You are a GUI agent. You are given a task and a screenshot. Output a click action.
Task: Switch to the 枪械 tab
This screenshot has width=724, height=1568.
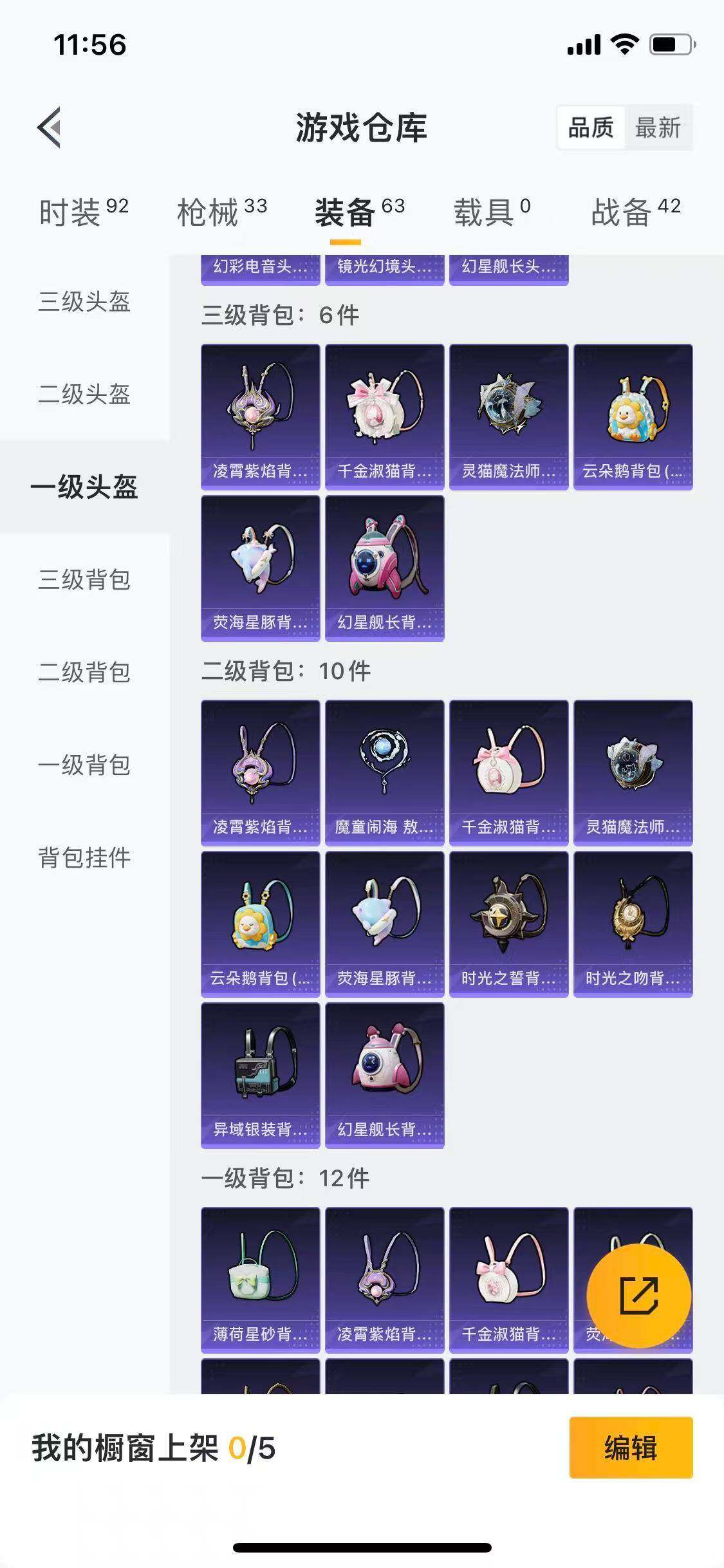221,212
